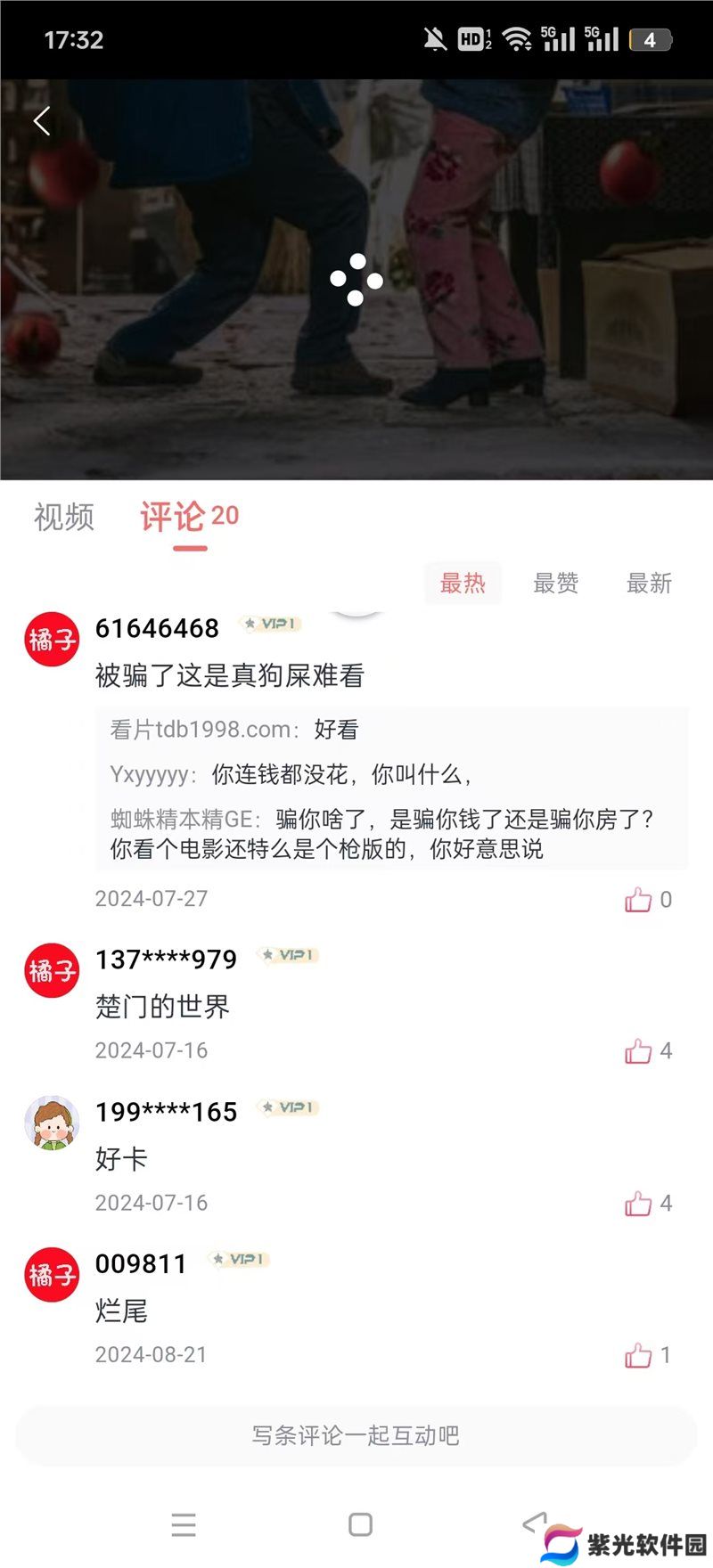This screenshot has width=713, height=1568.
Task: Open the 写条评论一起互动吧 comment box
Action: point(356,1435)
